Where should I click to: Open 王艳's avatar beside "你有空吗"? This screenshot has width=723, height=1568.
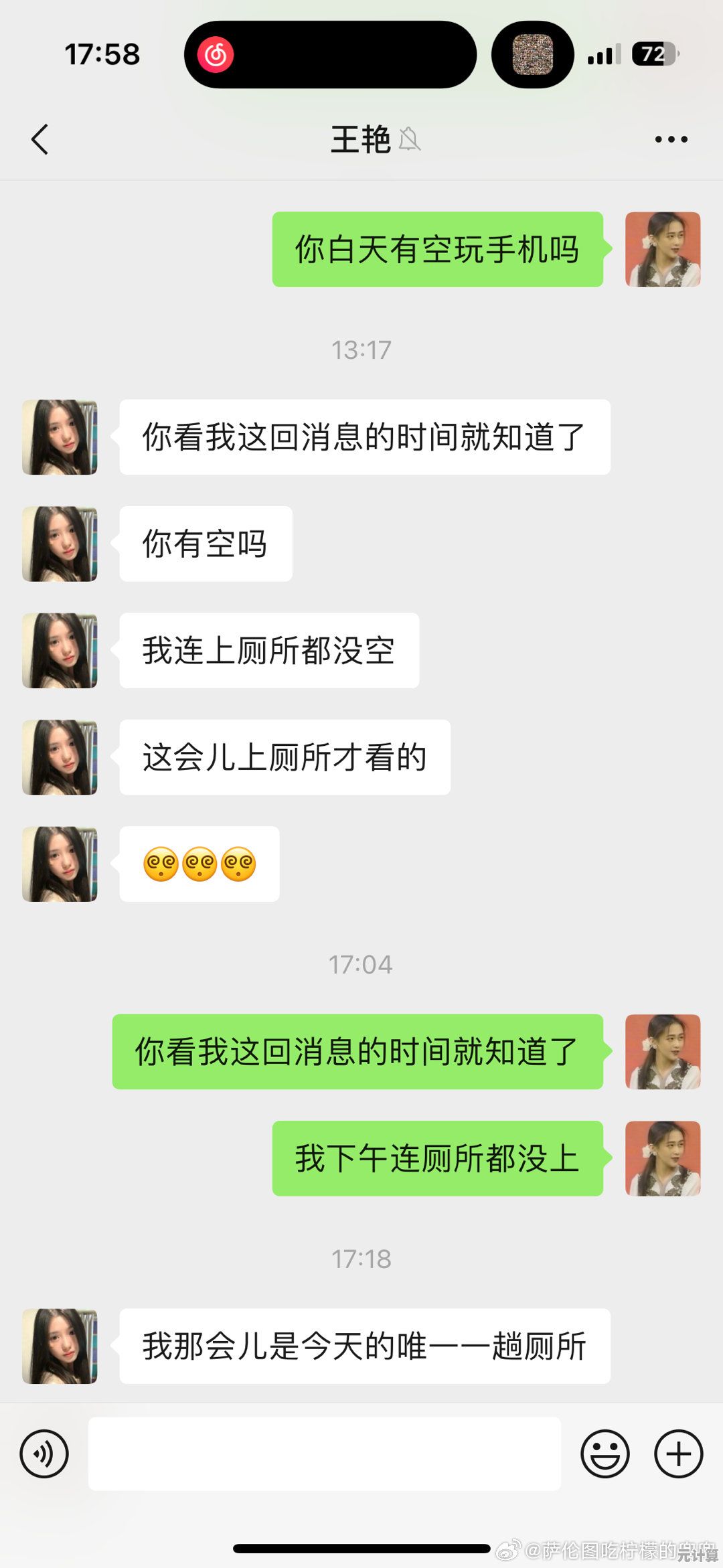tap(60, 544)
